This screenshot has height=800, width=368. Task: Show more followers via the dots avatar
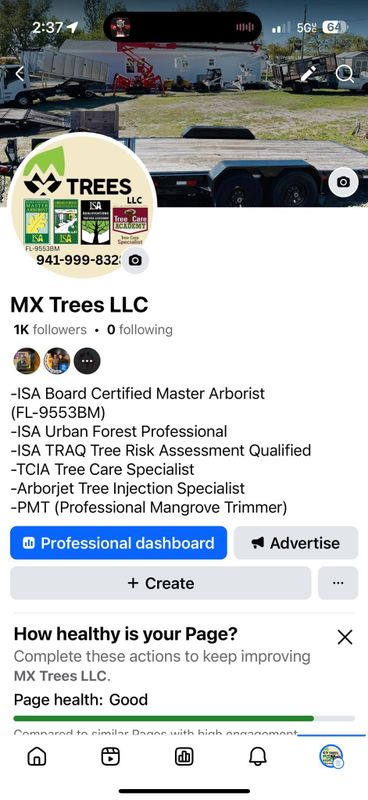87,361
